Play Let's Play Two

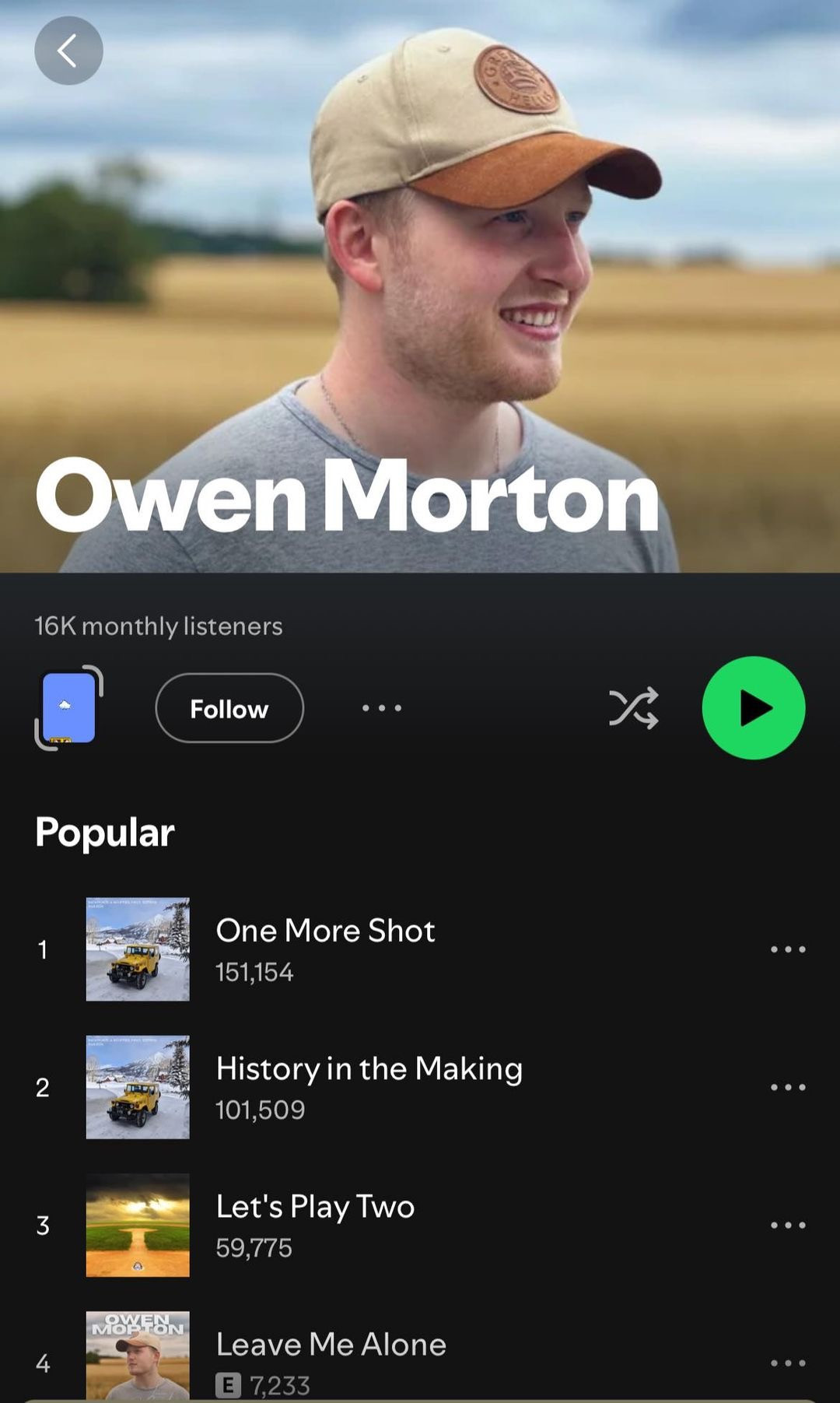(315, 1224)
